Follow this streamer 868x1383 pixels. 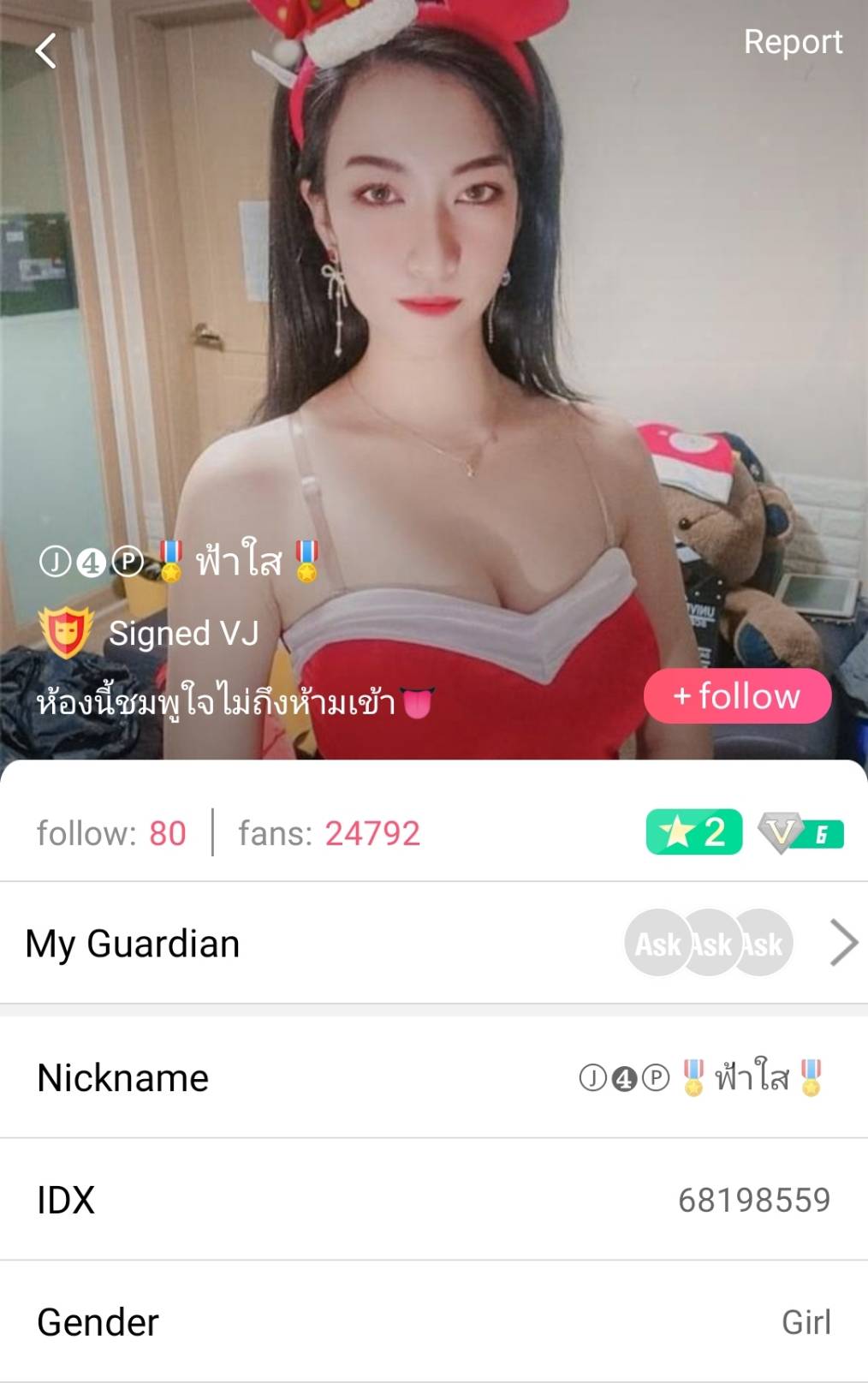737,695
